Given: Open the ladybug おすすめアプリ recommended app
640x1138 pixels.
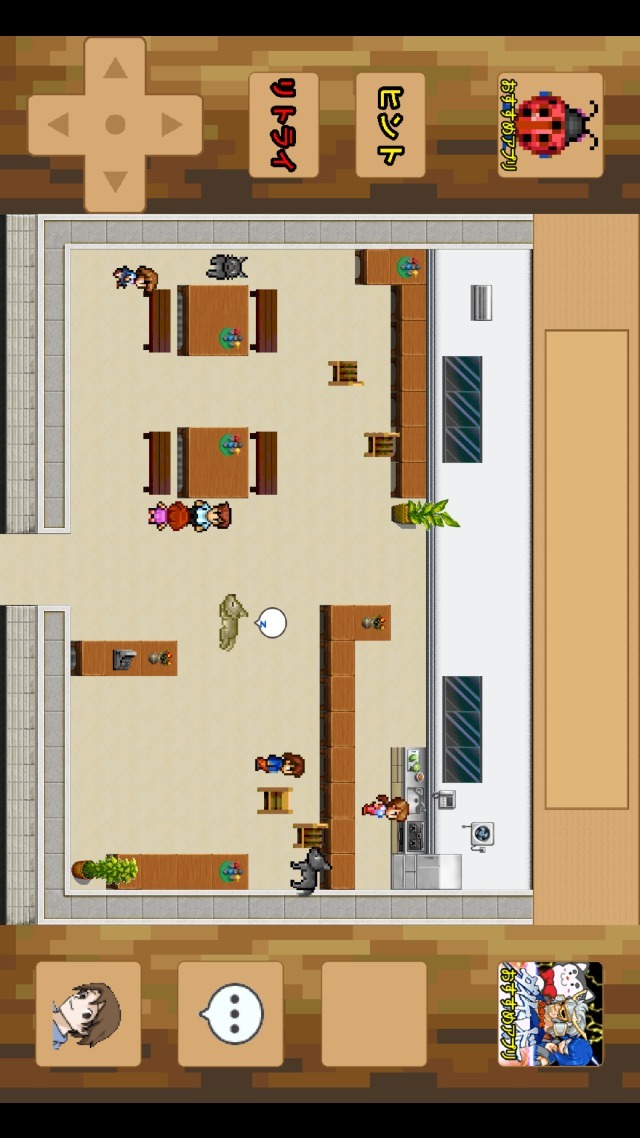Looking at the screenshot, I should [550, 125].
